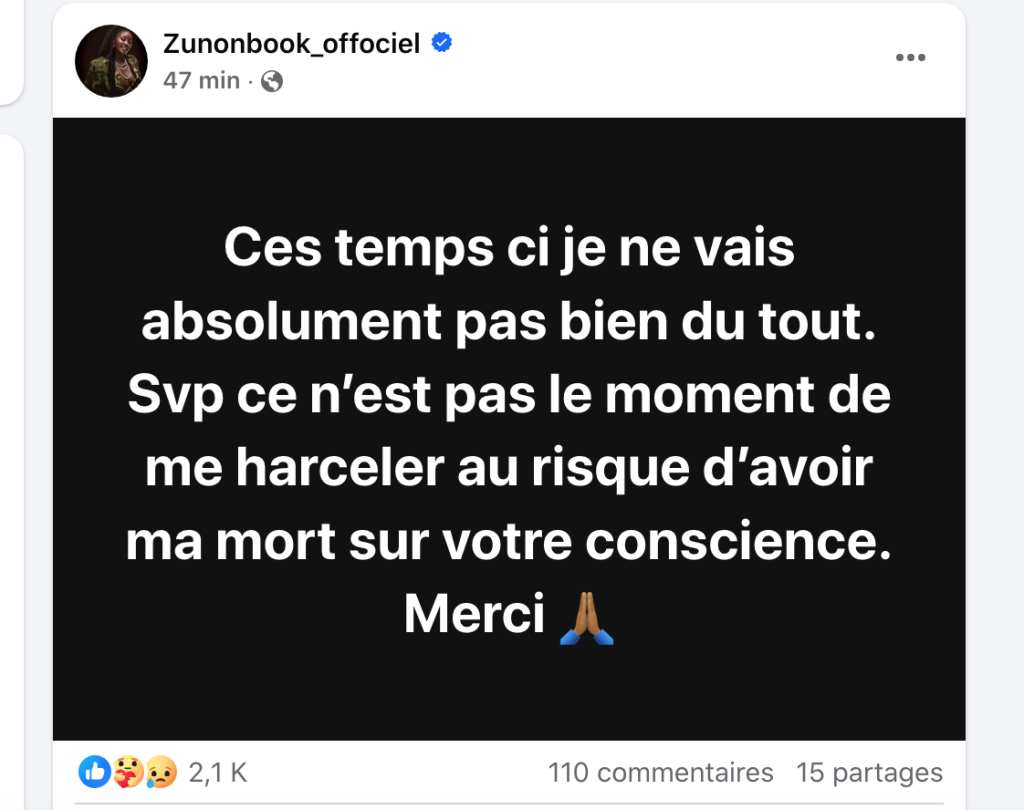1024x810 pixels.
Task: Open the black text post image
Action: click(x=509, y=429)
